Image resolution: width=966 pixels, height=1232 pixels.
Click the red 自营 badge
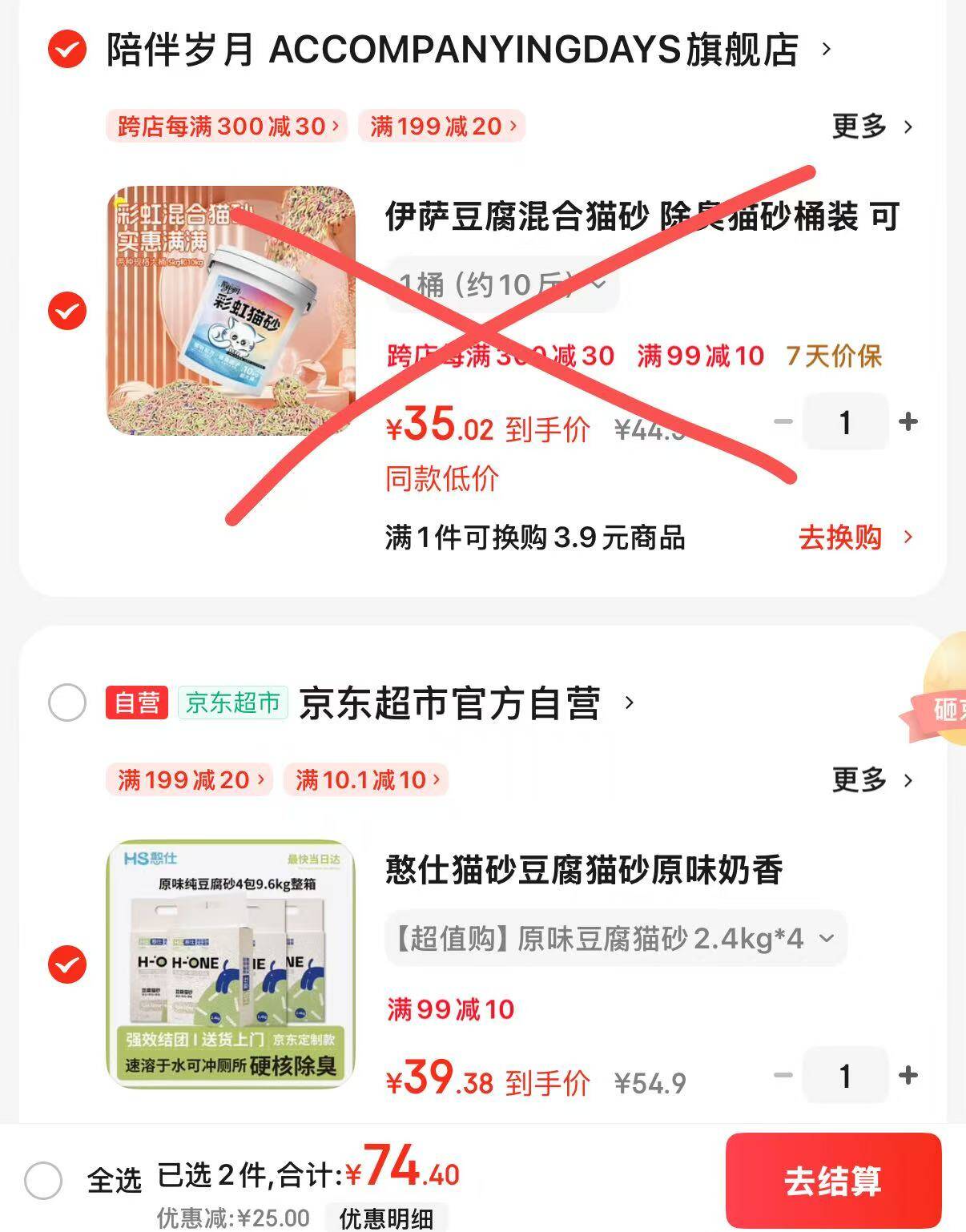point(136,703)
